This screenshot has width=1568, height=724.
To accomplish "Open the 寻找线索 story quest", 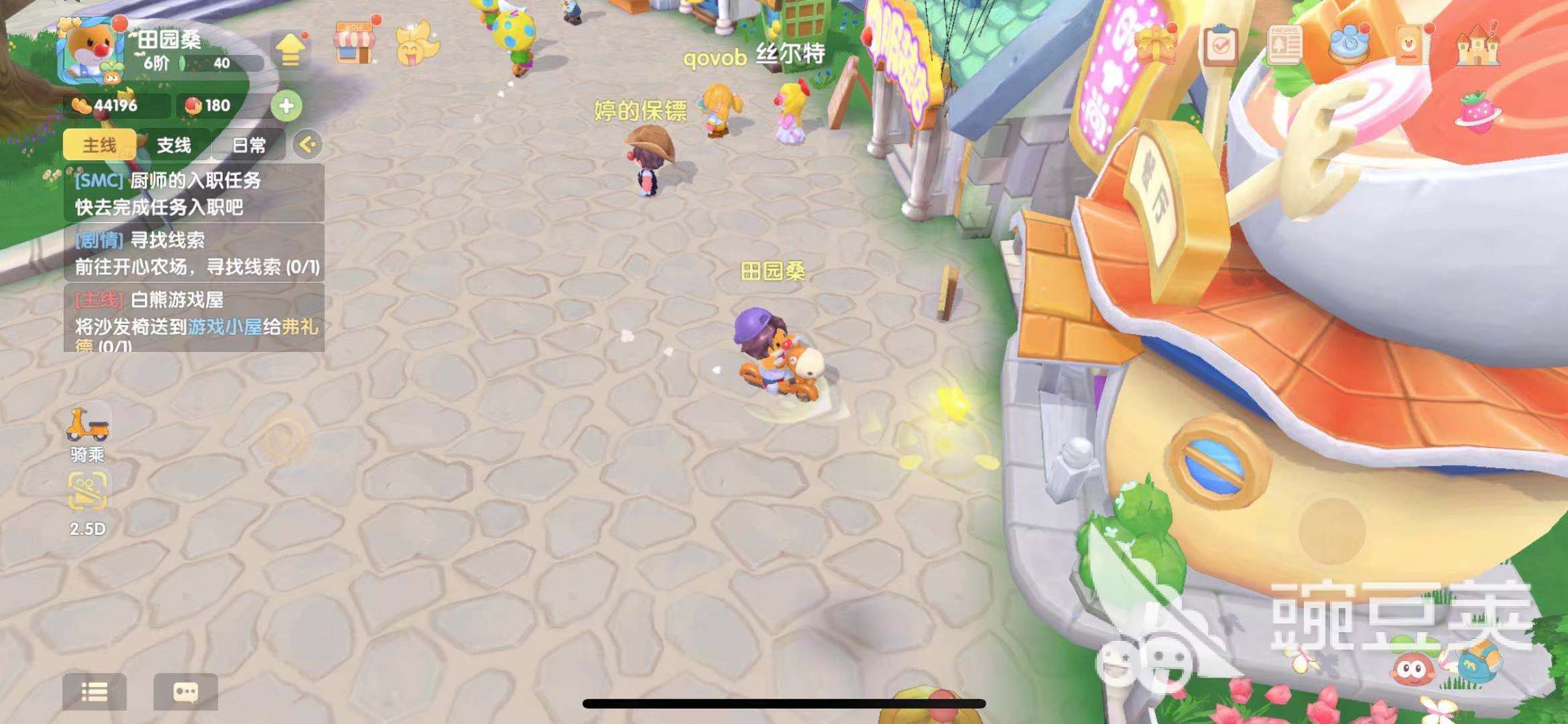I will (194, 253).
